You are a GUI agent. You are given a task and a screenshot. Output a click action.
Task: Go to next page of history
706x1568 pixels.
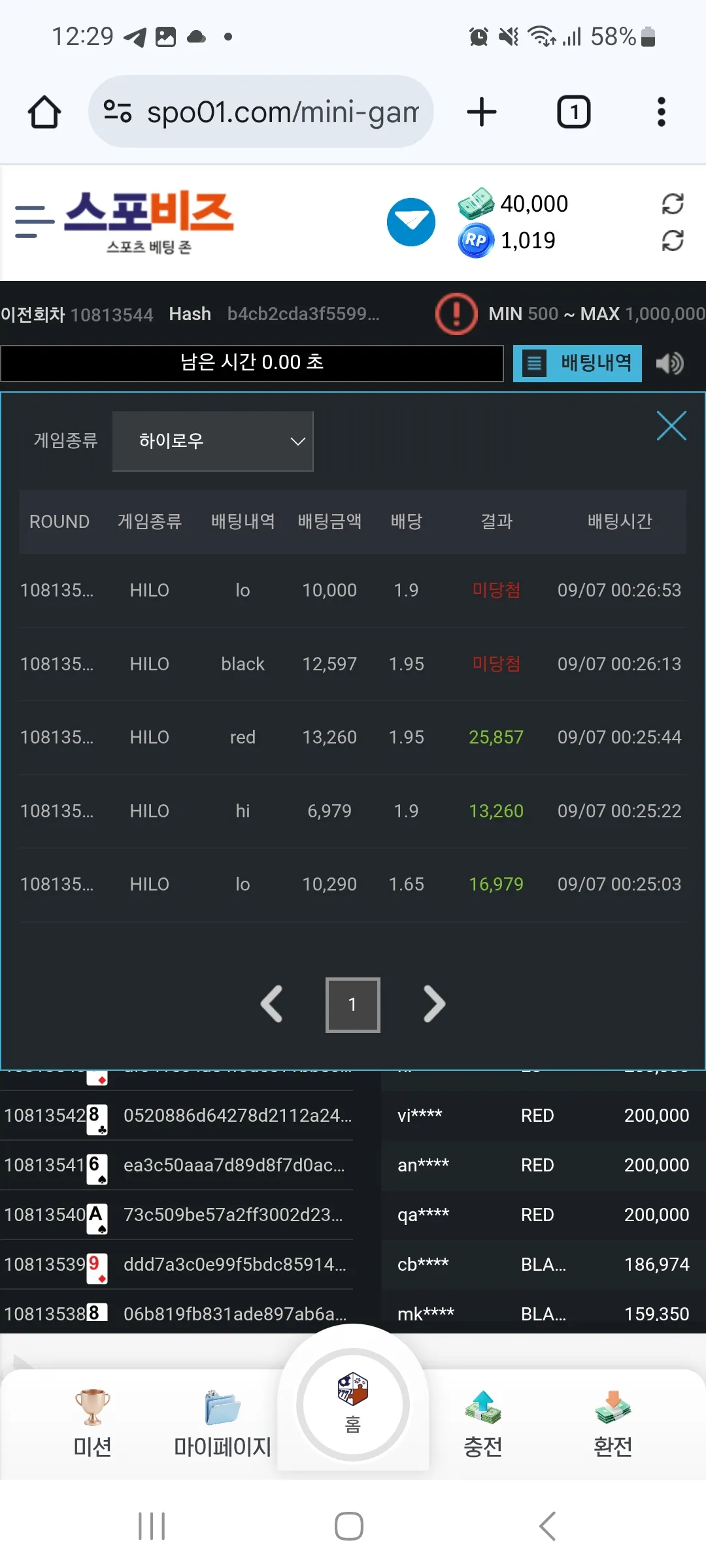(x=434, y=1004)
